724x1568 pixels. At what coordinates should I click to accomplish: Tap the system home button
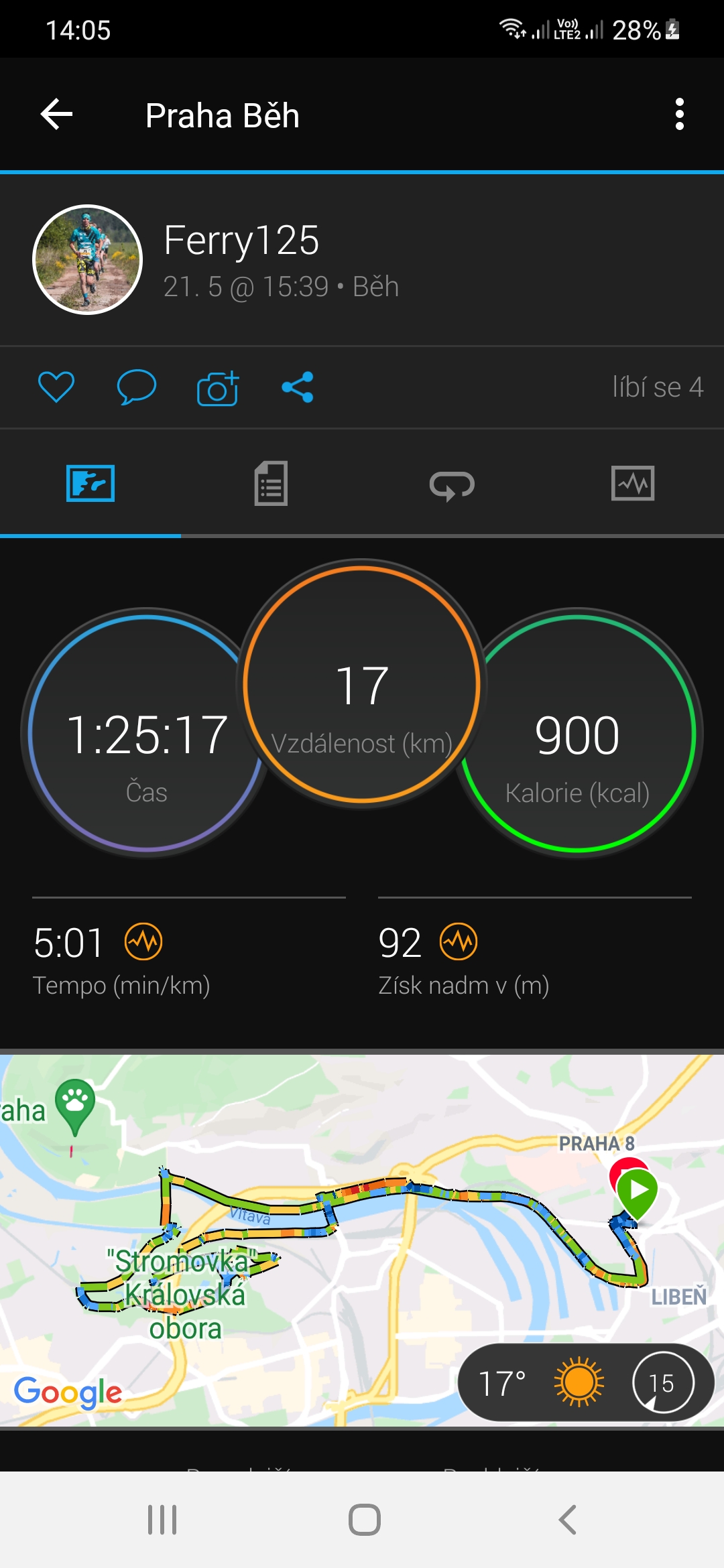(x=364, y=1519)
